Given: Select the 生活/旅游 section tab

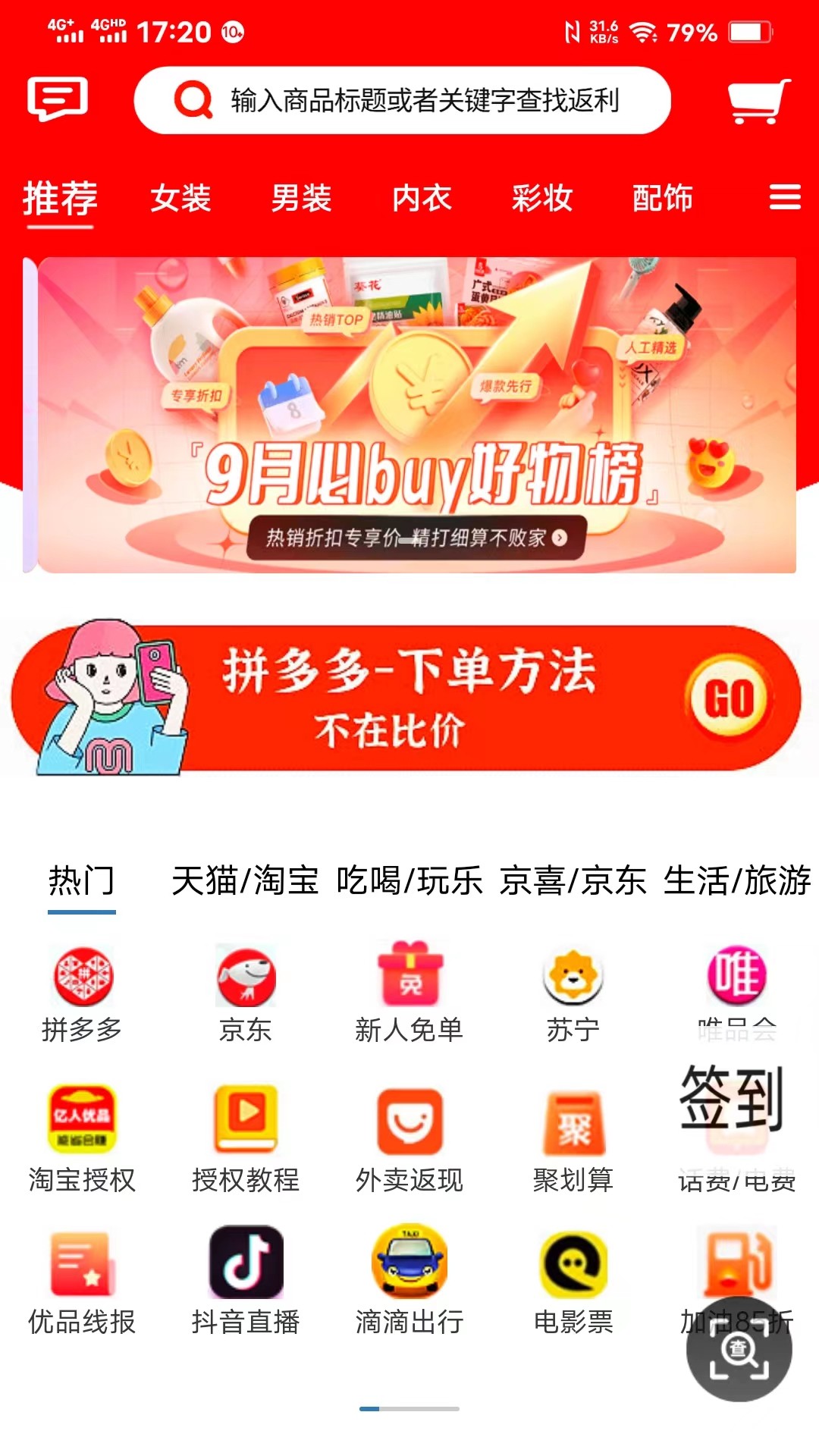Looking at the screenshot, I should (736, 881).
